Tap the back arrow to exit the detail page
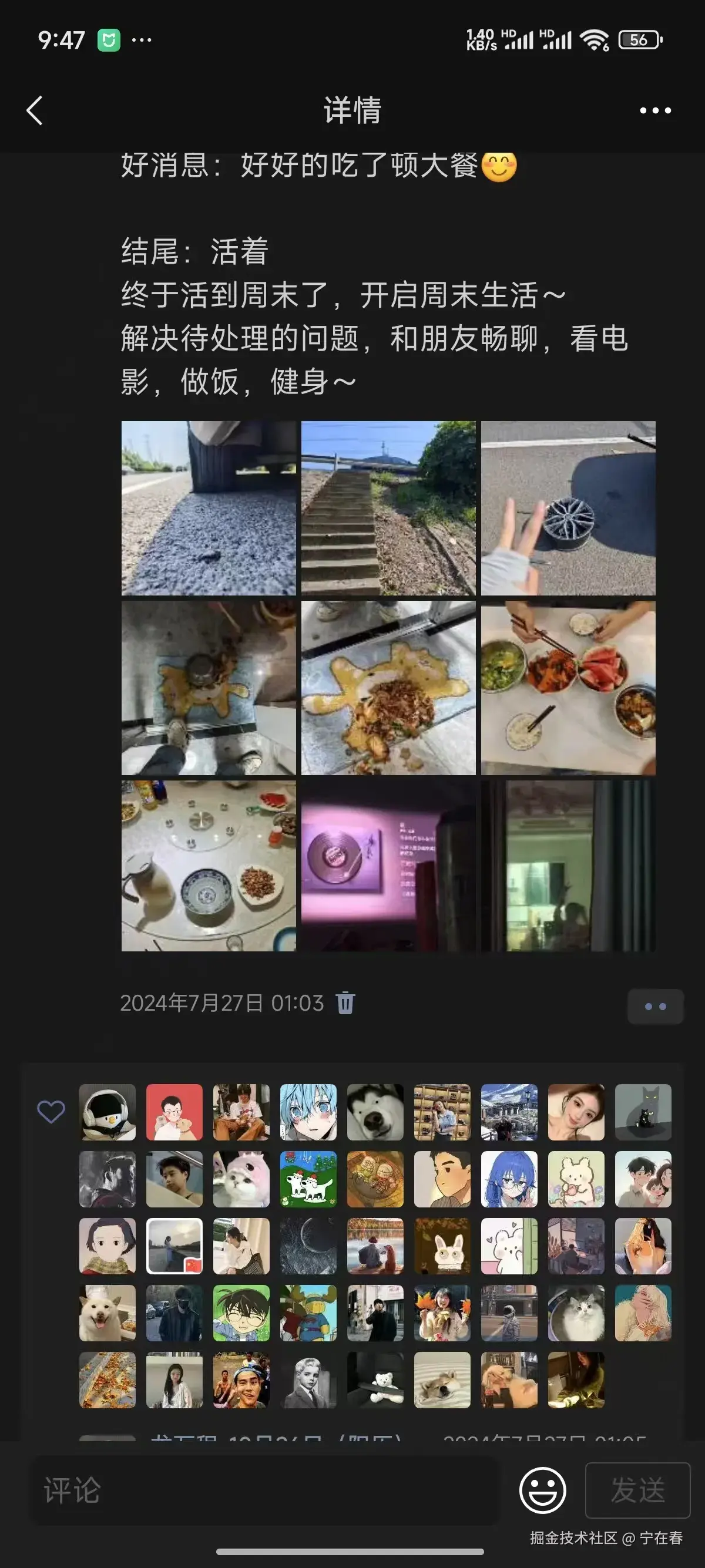705x1568 pixels. pos(36,111)
